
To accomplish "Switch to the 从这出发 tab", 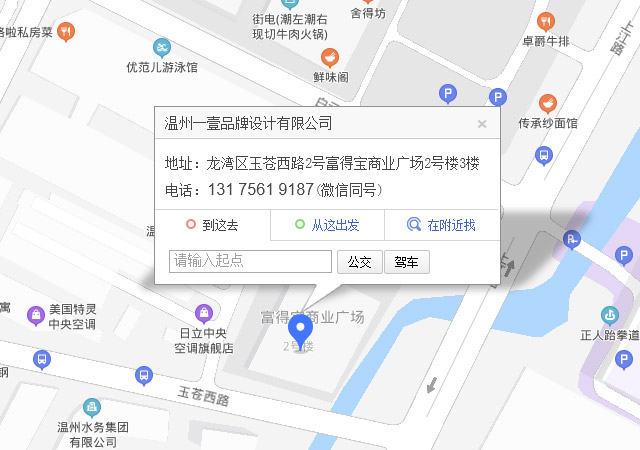I will [327, 226].
